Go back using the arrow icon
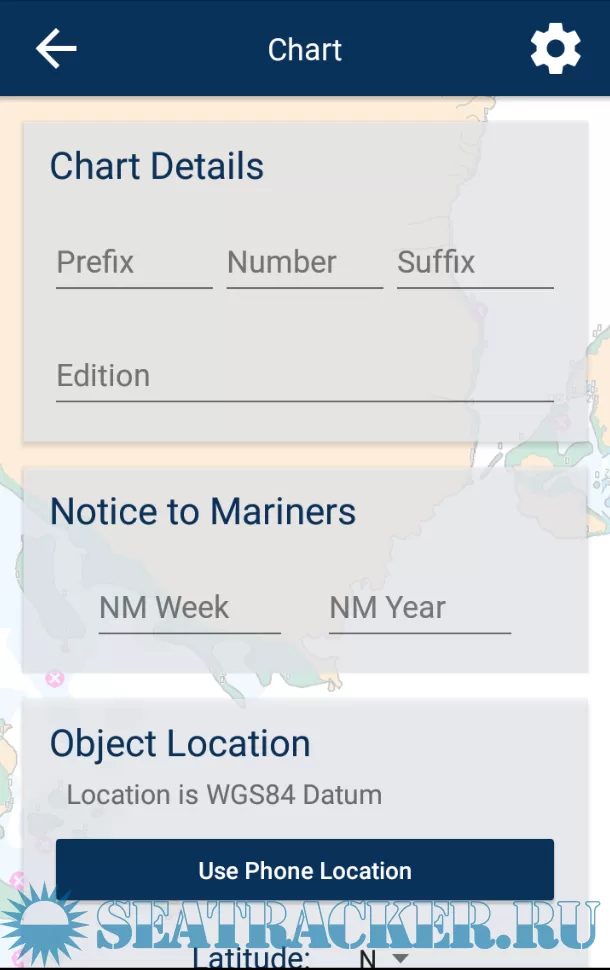This screenshot has height=970, width=610. 56,49
